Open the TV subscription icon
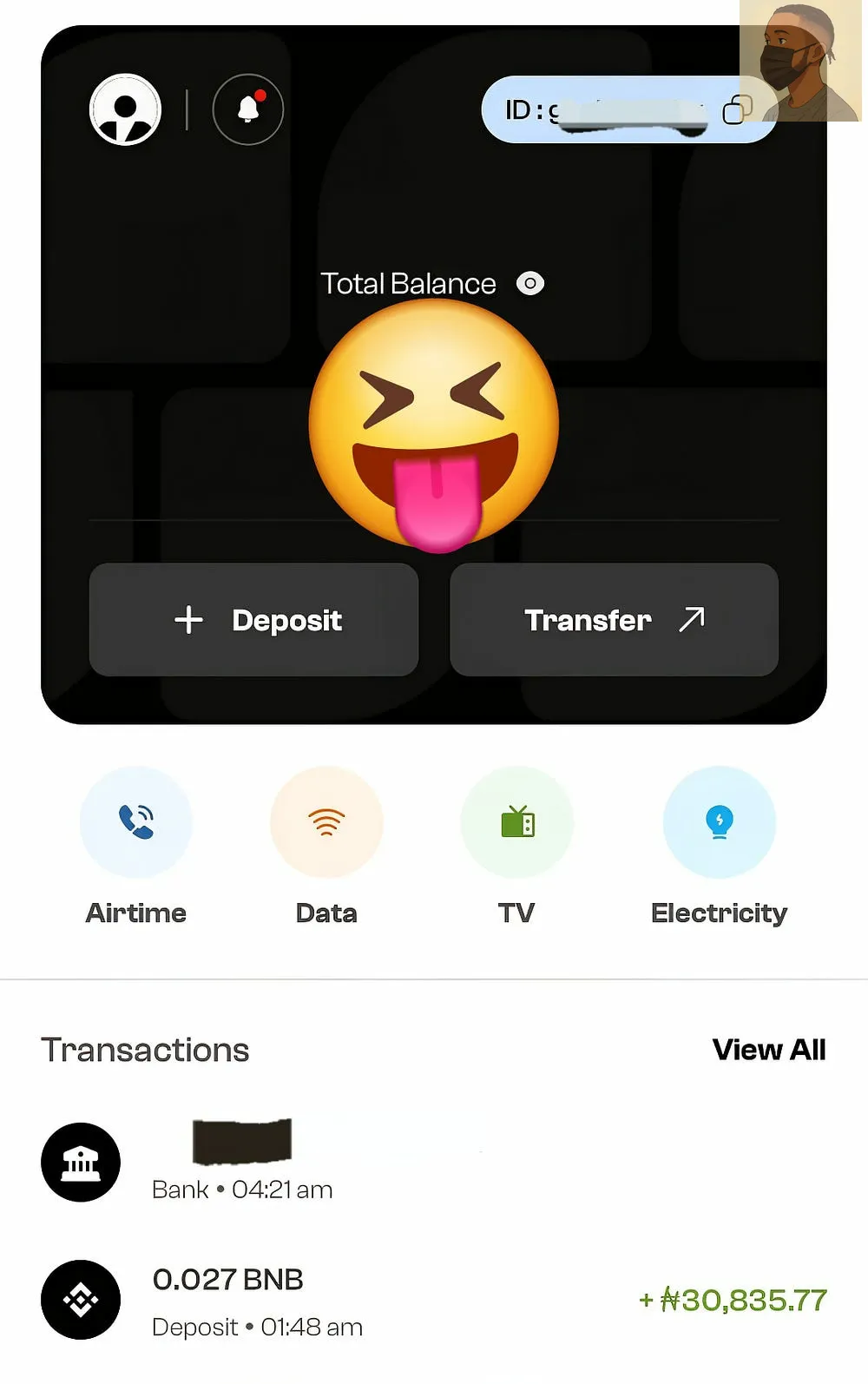This screenshot has width=868, height=1384. (x=517, y=821)
